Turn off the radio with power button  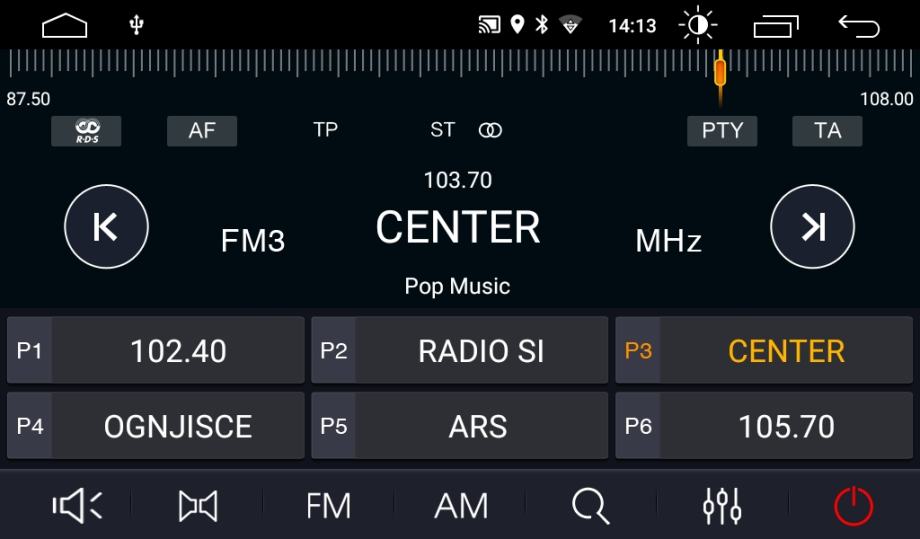point(854,506)
